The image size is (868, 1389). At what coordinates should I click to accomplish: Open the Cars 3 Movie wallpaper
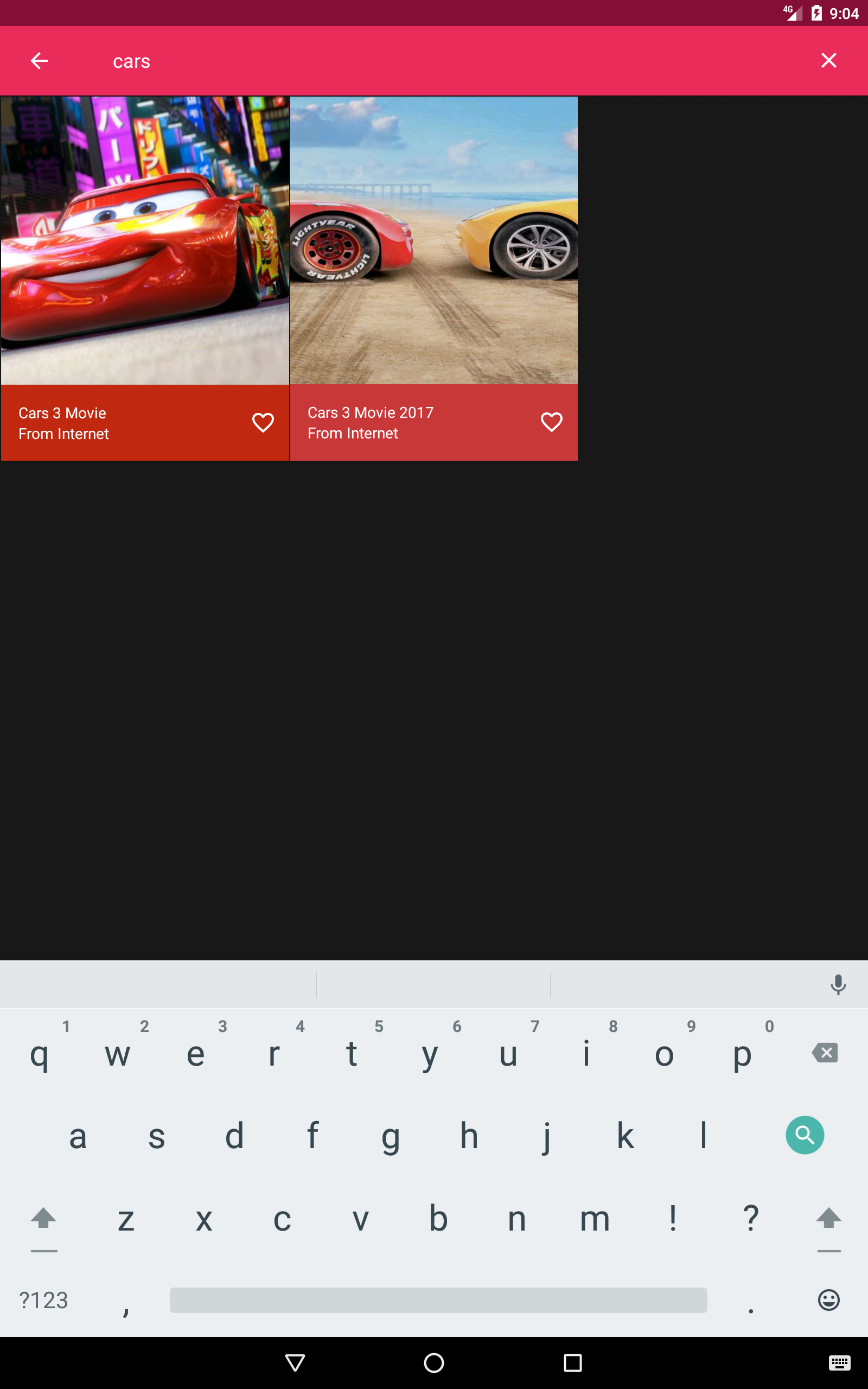(x=145, y=240)
